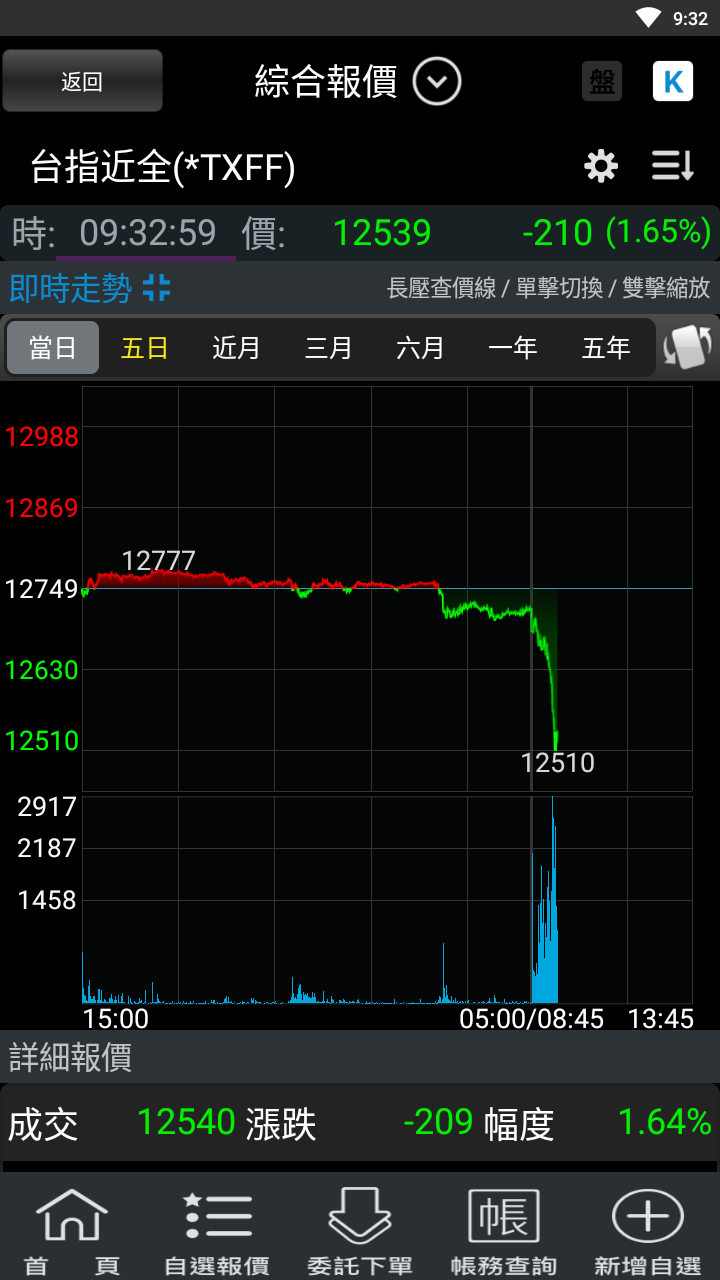Screen dimensions: 720x1280
Task: Switch to the 六月 range
Action: (420, 347)
